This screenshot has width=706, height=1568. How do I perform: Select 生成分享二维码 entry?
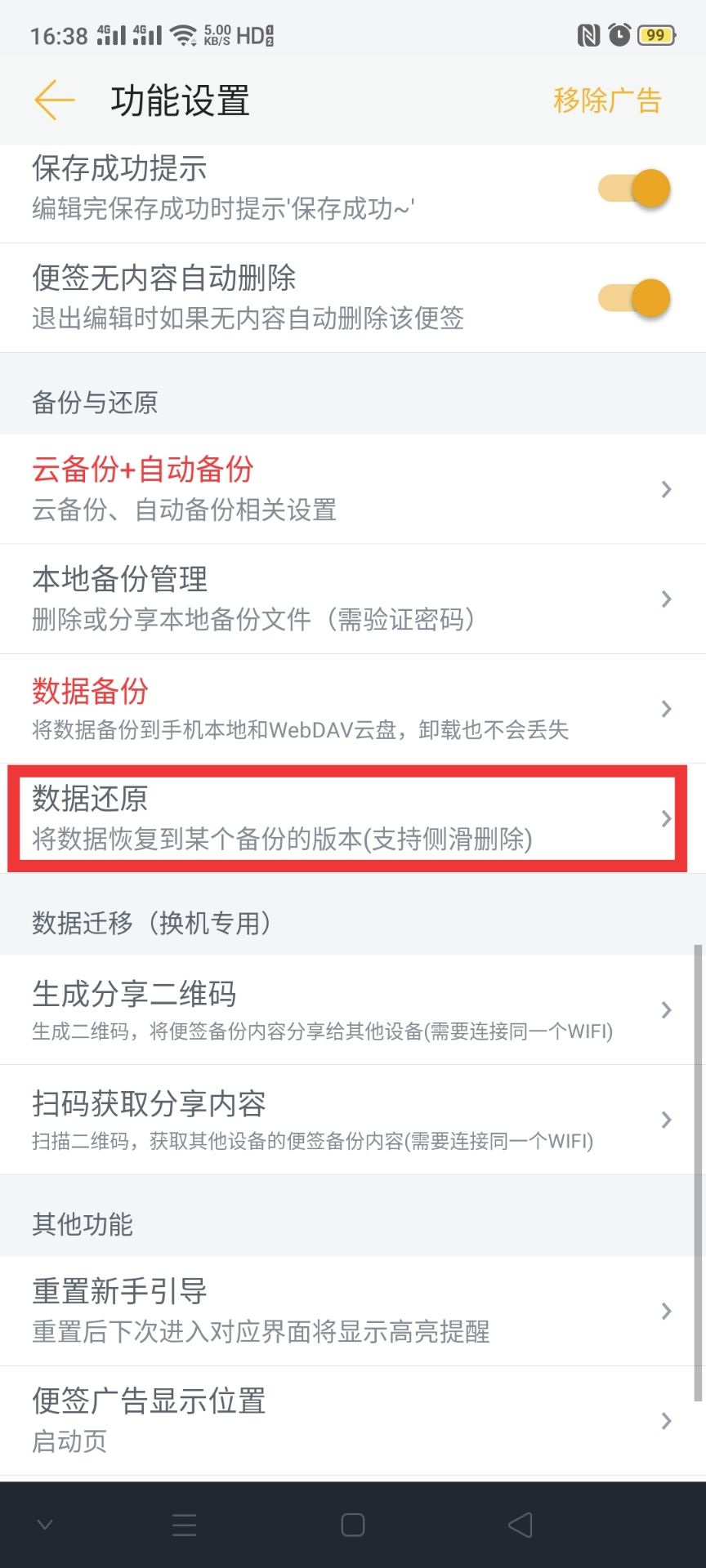353,1010
